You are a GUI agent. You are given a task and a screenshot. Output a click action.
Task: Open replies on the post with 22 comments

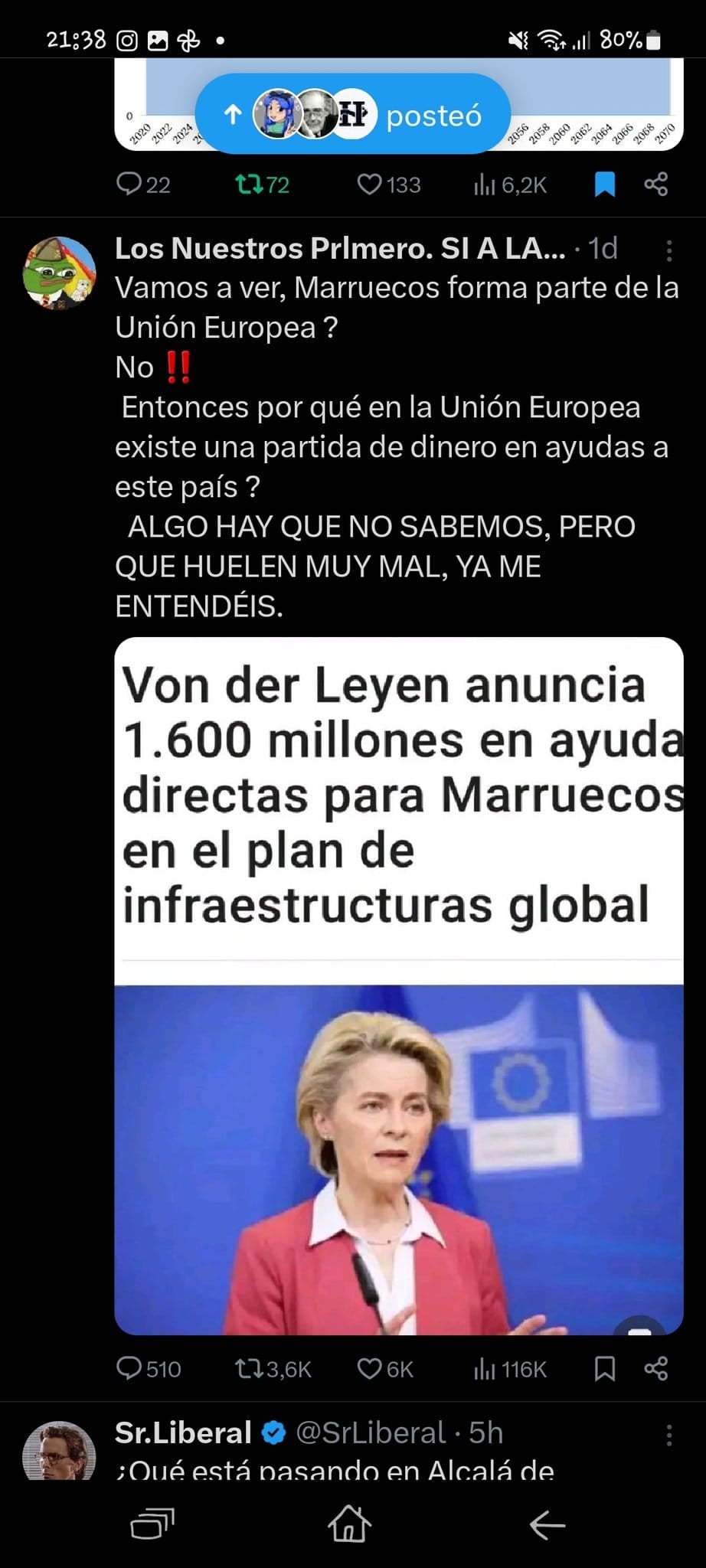143,185
